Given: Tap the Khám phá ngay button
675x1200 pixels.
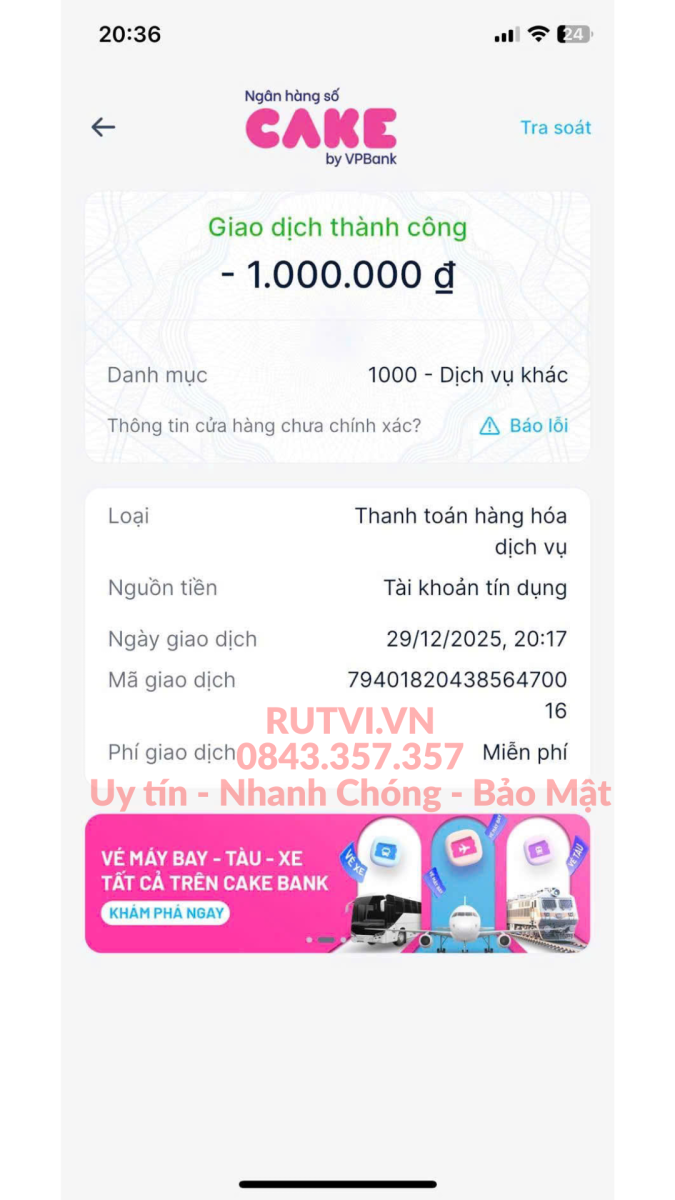Looking at the screenshot, I should click(166, 913).
